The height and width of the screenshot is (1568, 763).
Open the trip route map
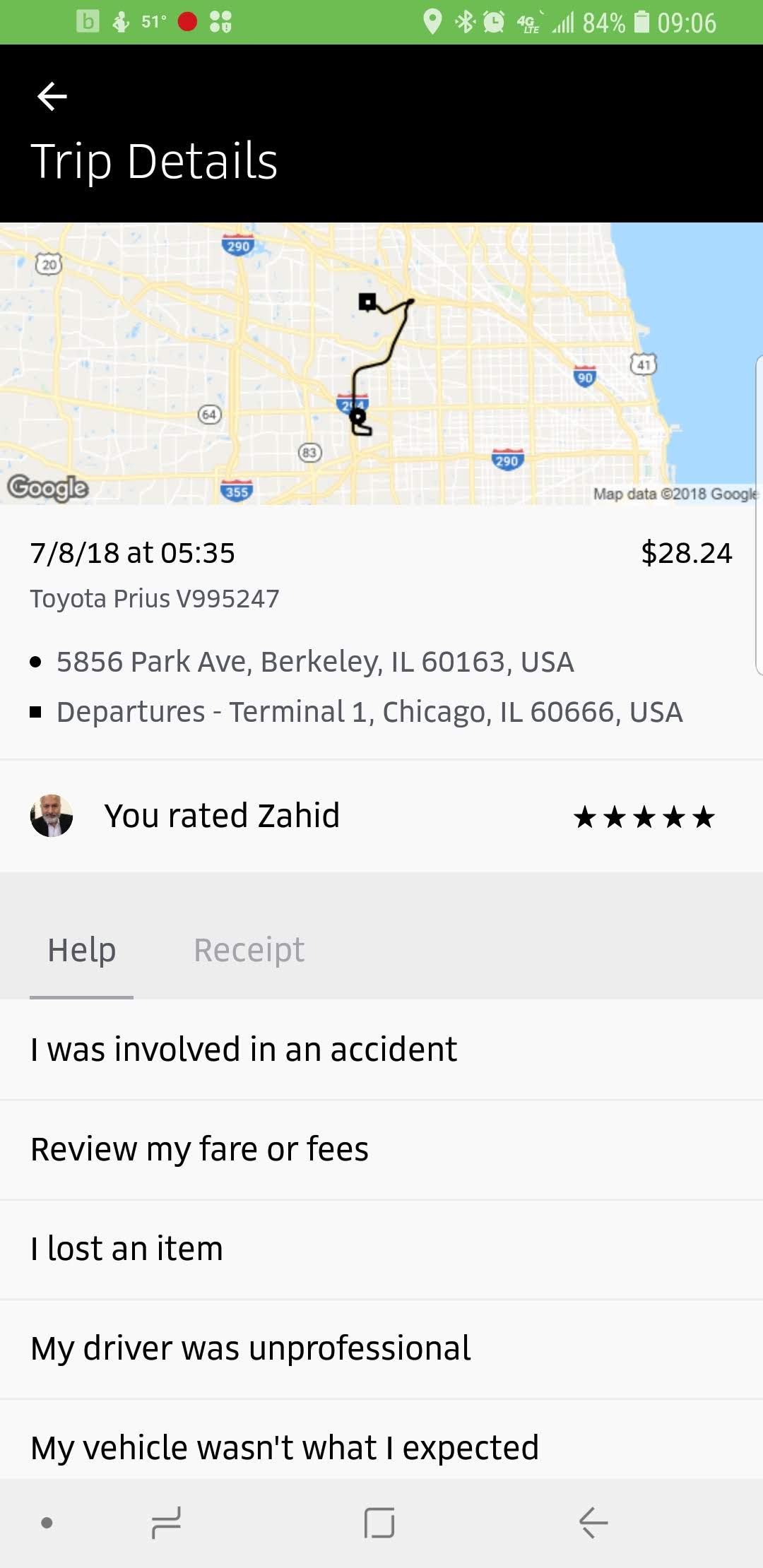point(381,364)
